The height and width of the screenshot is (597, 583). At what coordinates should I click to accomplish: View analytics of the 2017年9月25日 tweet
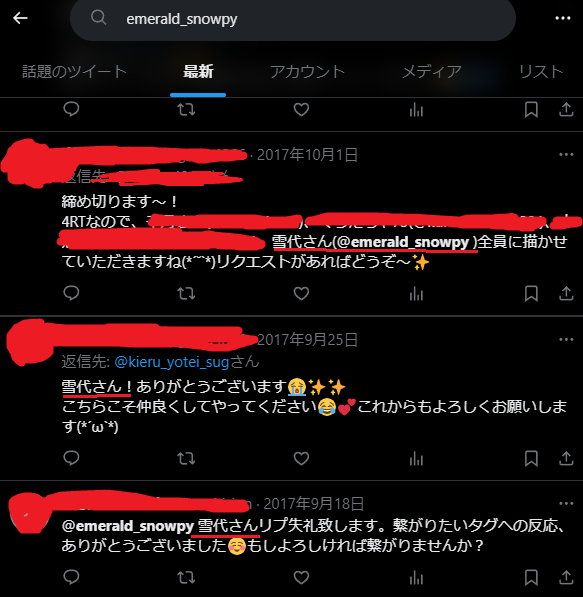point(416,459)
